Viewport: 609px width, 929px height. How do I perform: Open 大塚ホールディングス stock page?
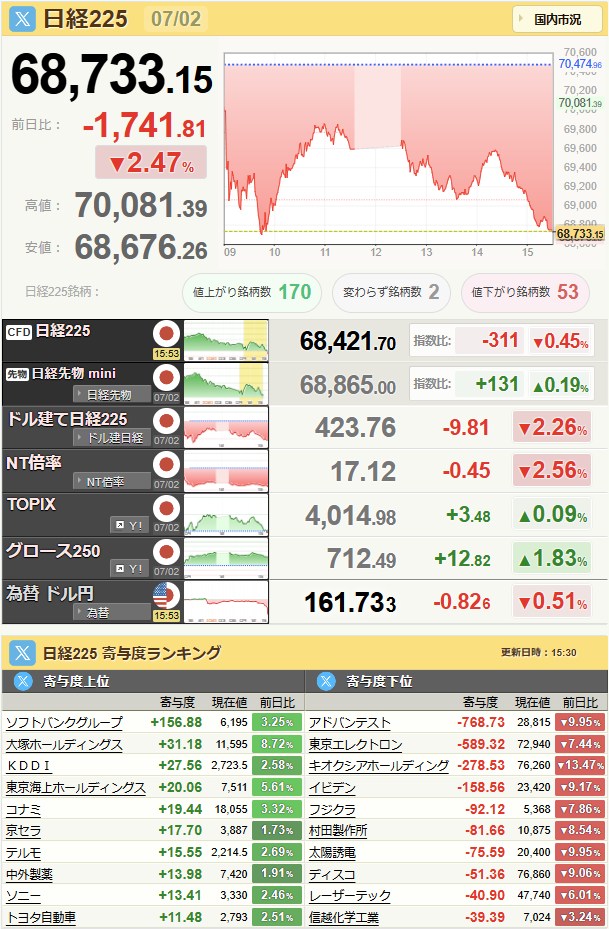point(64,744)
